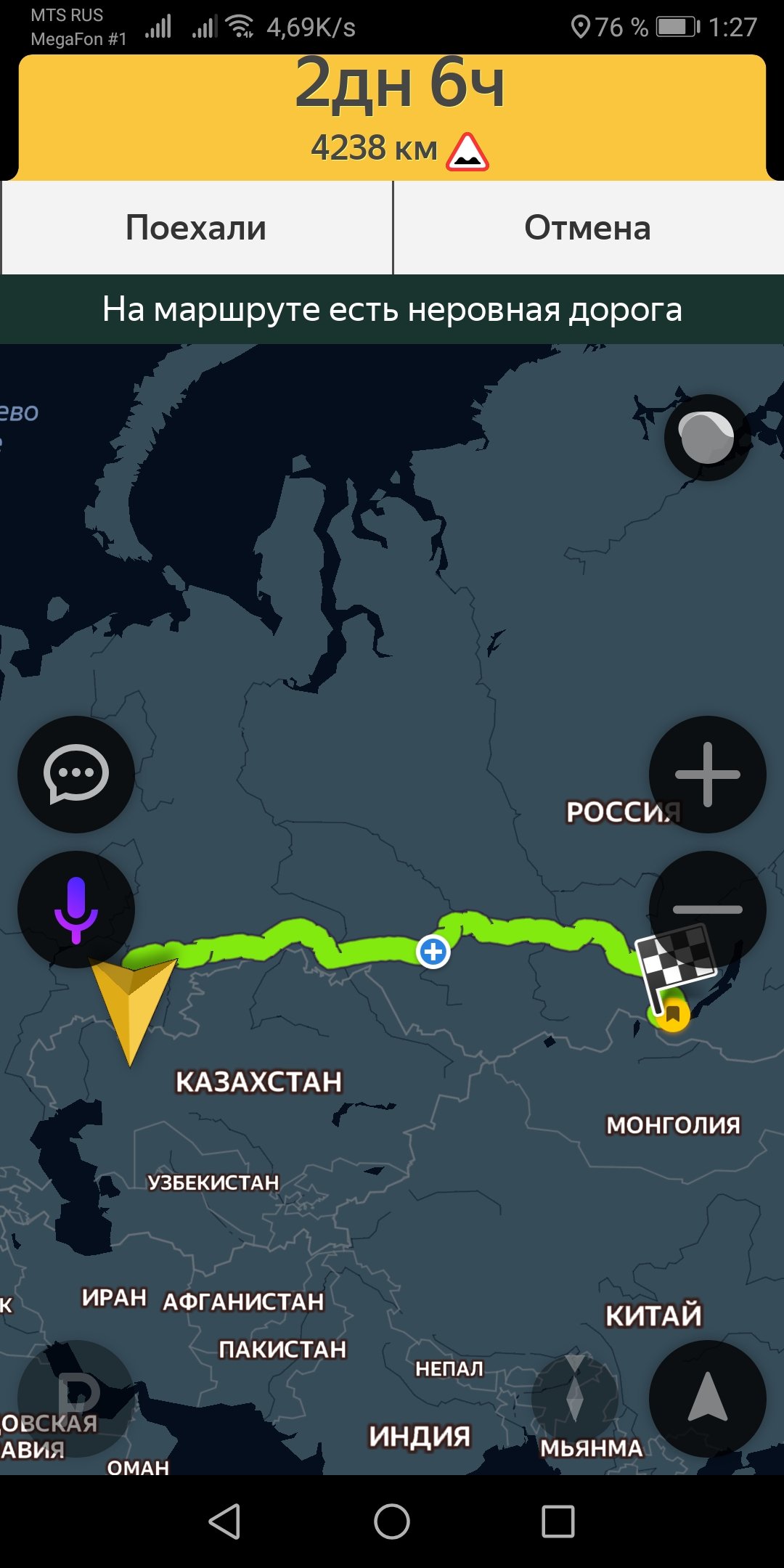Tap Поехали to start the route
This screenshot has height=1568, width=784.
point(196,227)
